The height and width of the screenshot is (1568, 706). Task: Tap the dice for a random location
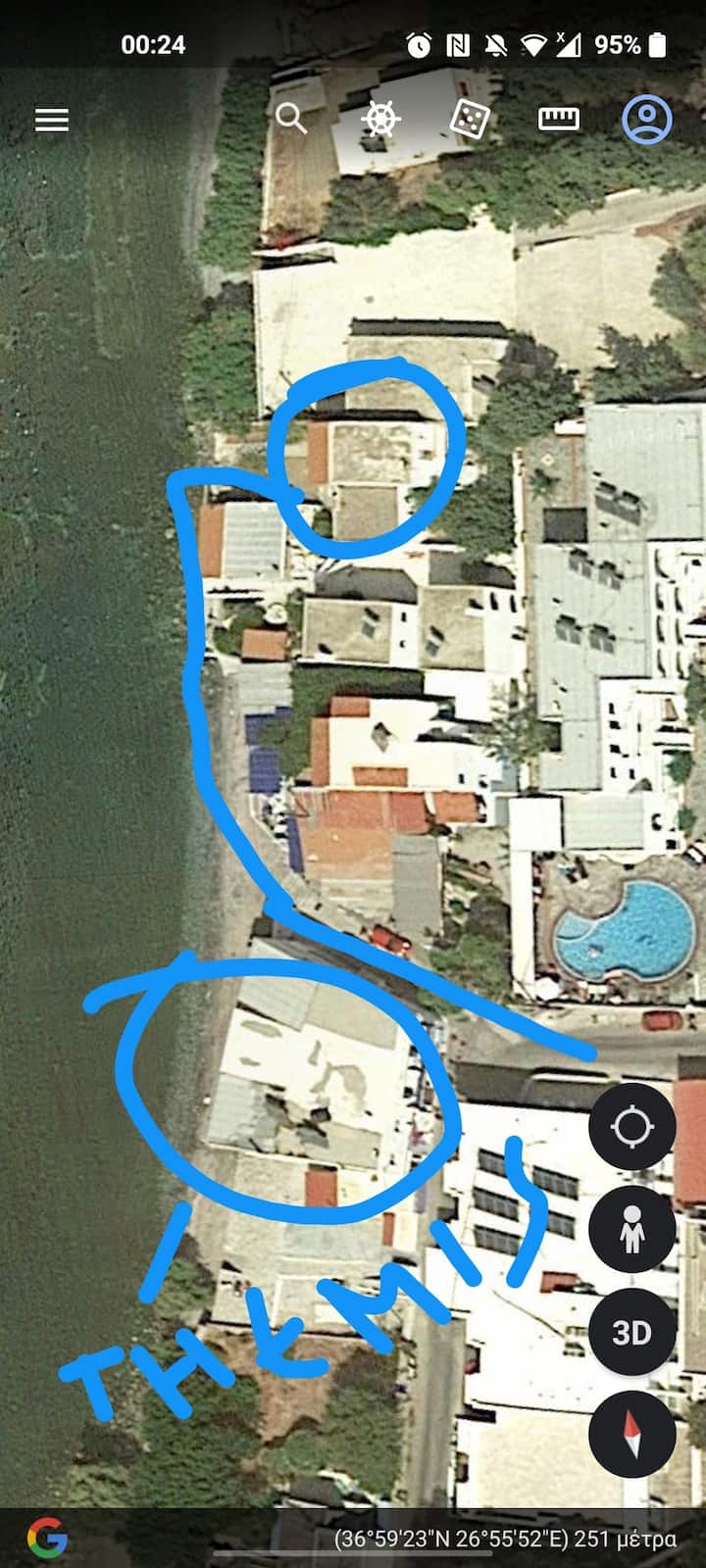(470, 120)
